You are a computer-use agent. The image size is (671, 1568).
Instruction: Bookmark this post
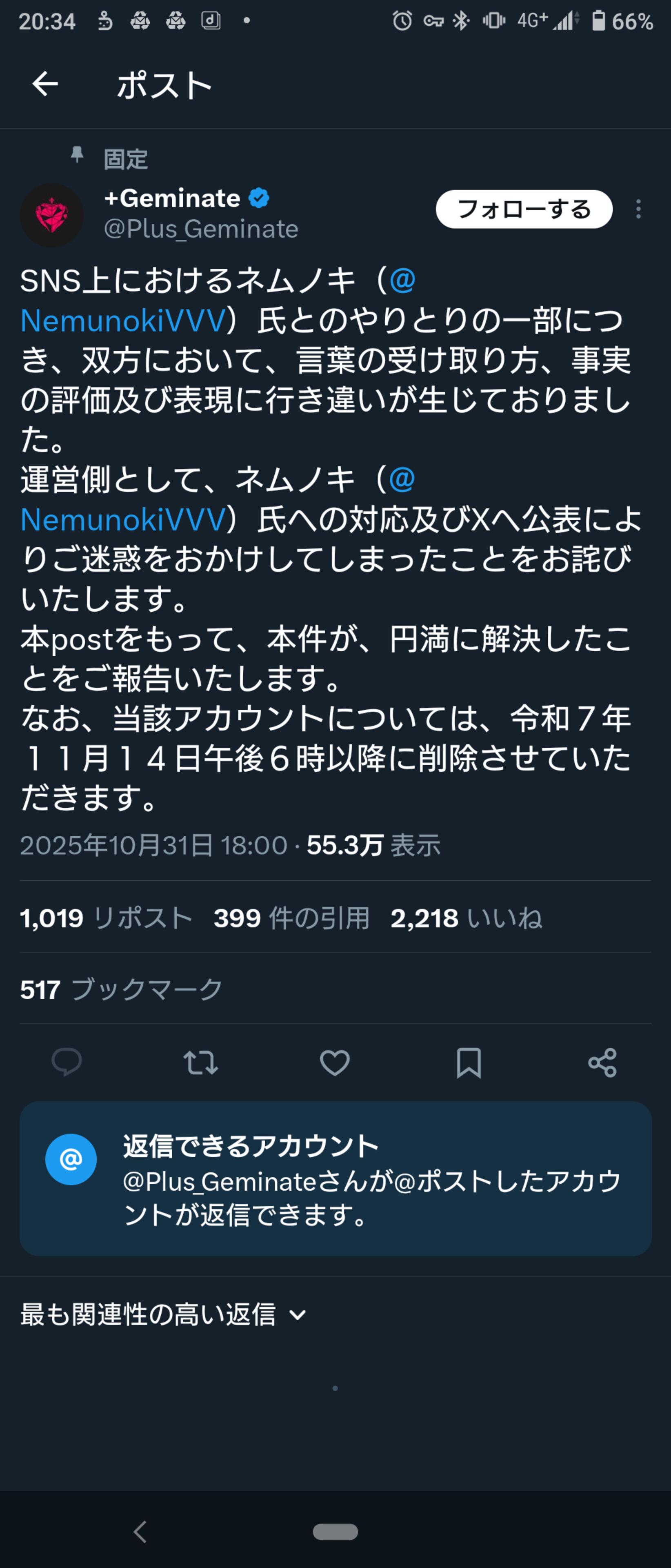[469, 1062]
